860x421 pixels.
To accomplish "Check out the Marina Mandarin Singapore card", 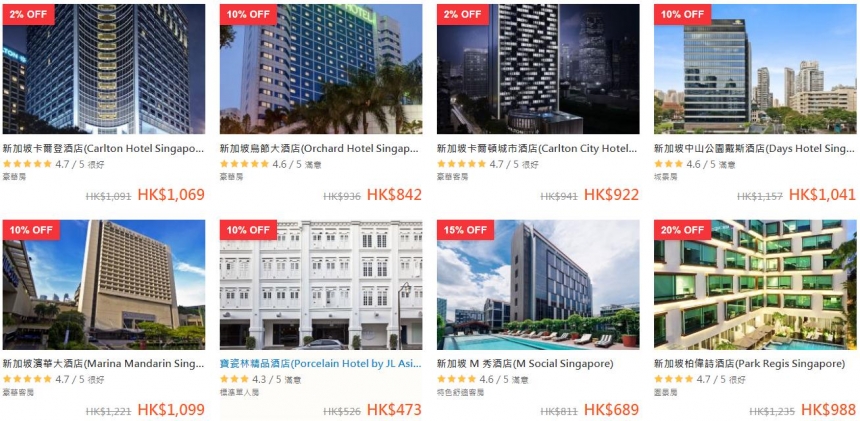I will (x=103, y=364).
